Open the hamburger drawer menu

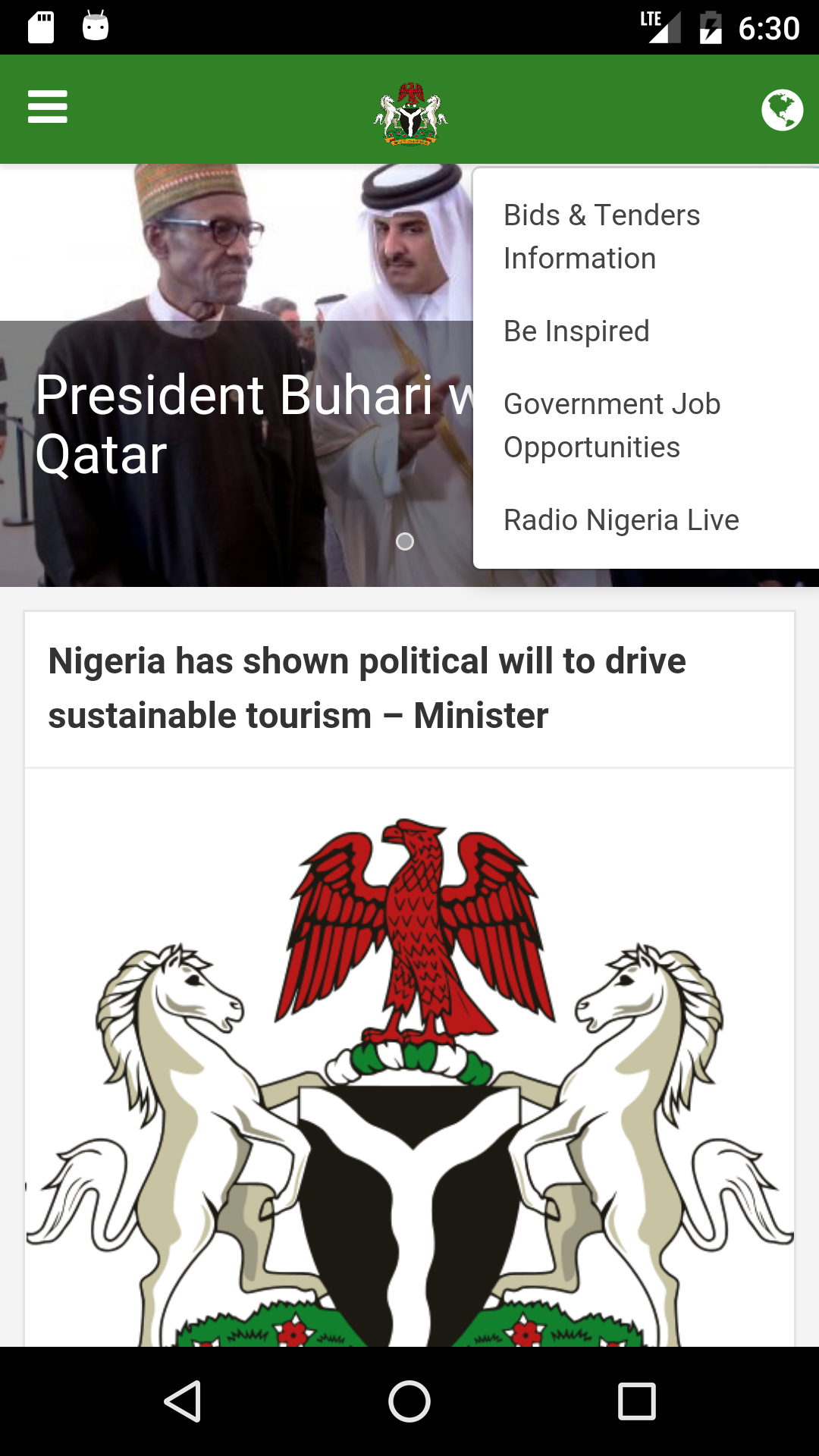tap(47, 107)
